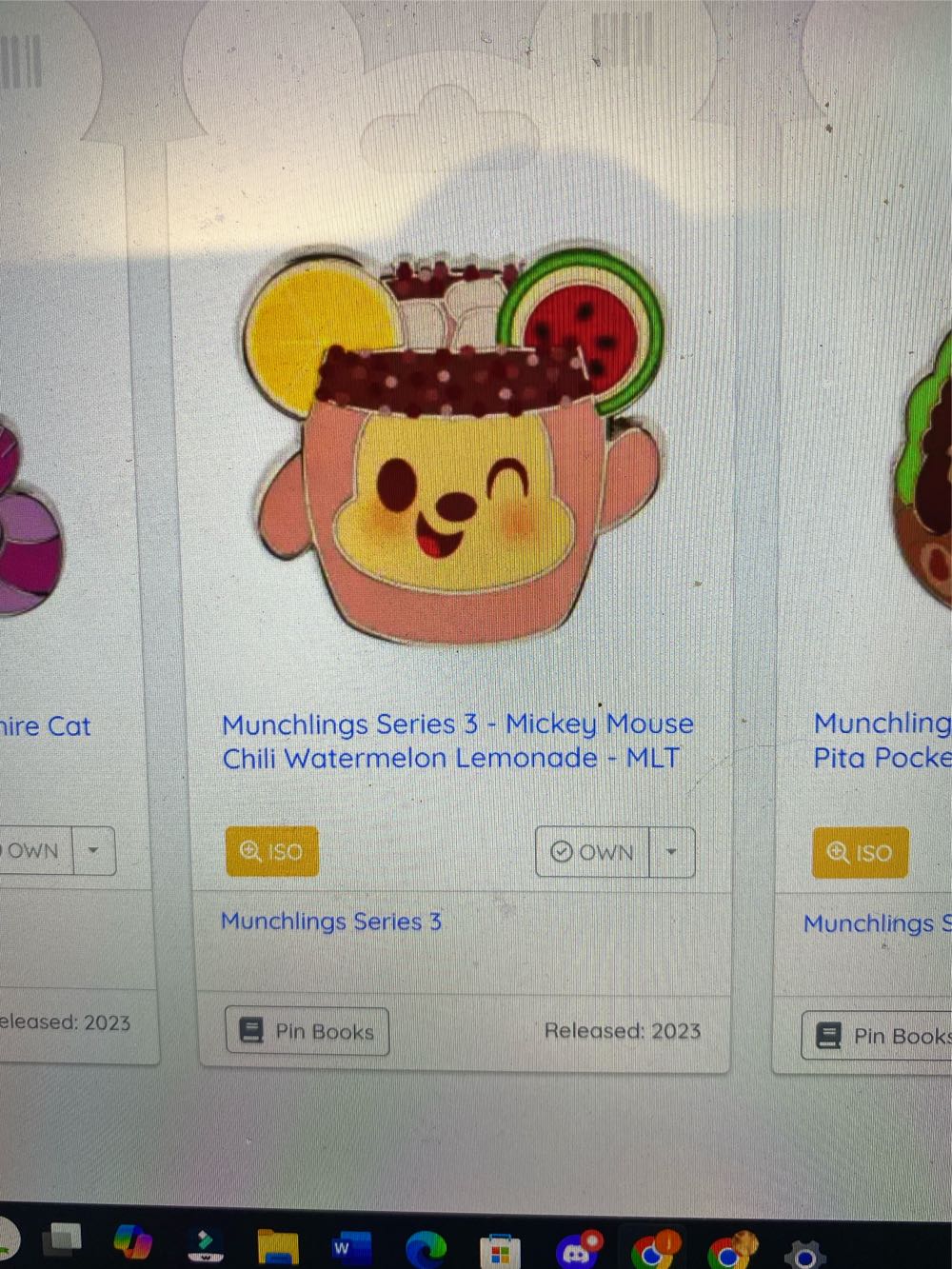Toggle OWN on the Mickey Mouse pin
Screen dimensions: 952x1269
[593, 851]
